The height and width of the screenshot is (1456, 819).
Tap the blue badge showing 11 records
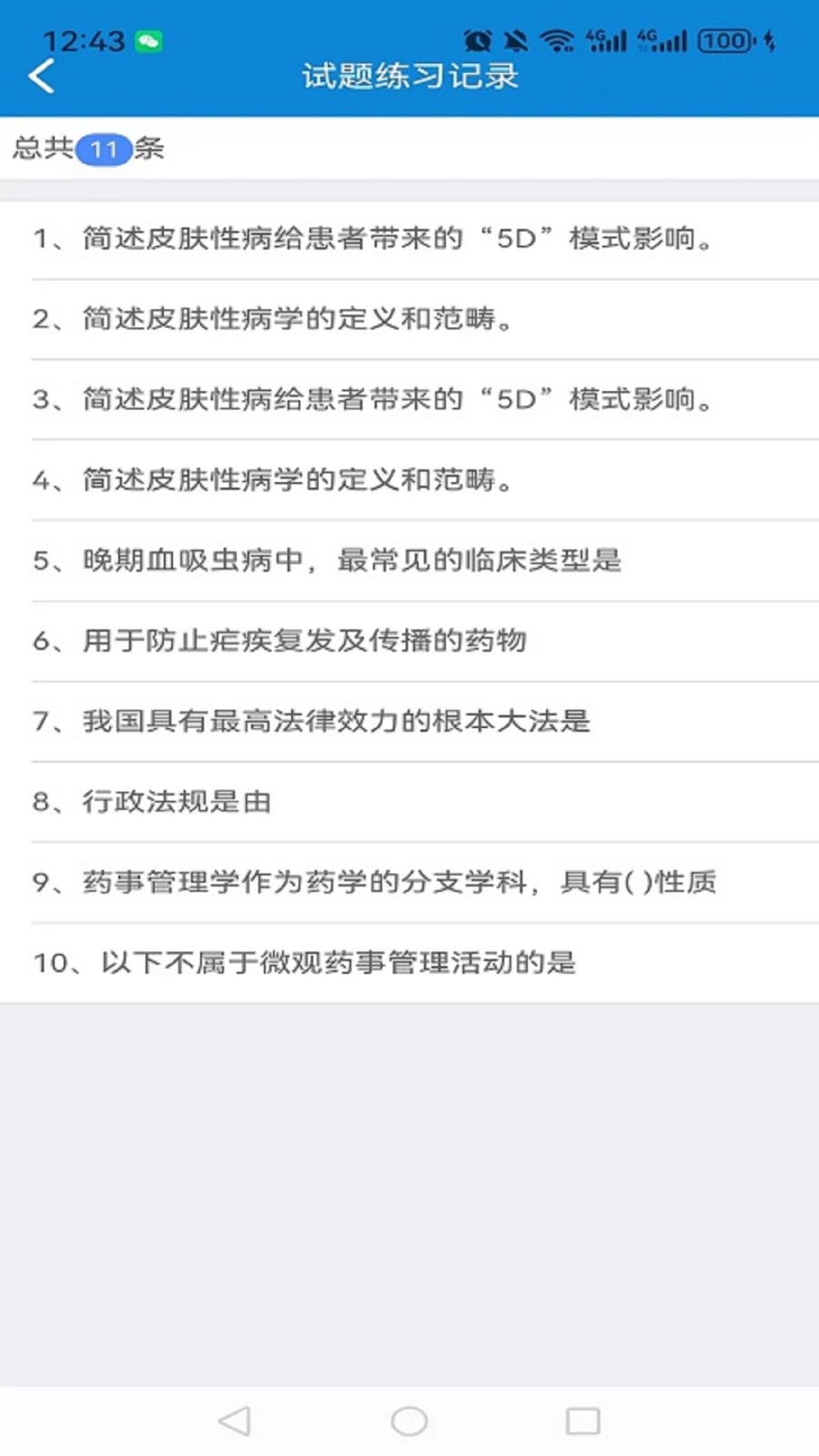pyautogui.click(x=103, y=148)
